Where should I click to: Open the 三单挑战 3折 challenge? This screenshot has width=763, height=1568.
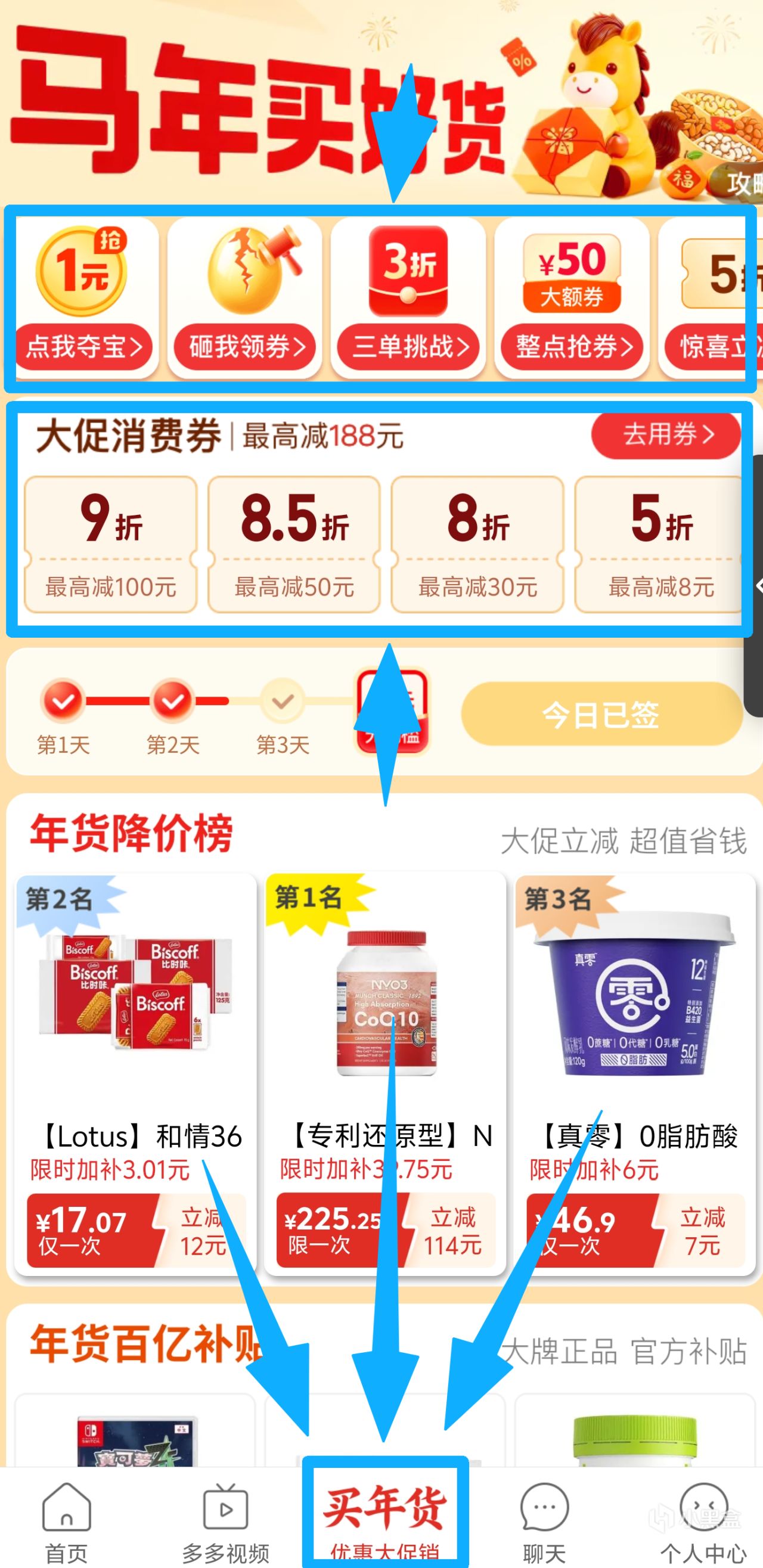tap(408, 297)
